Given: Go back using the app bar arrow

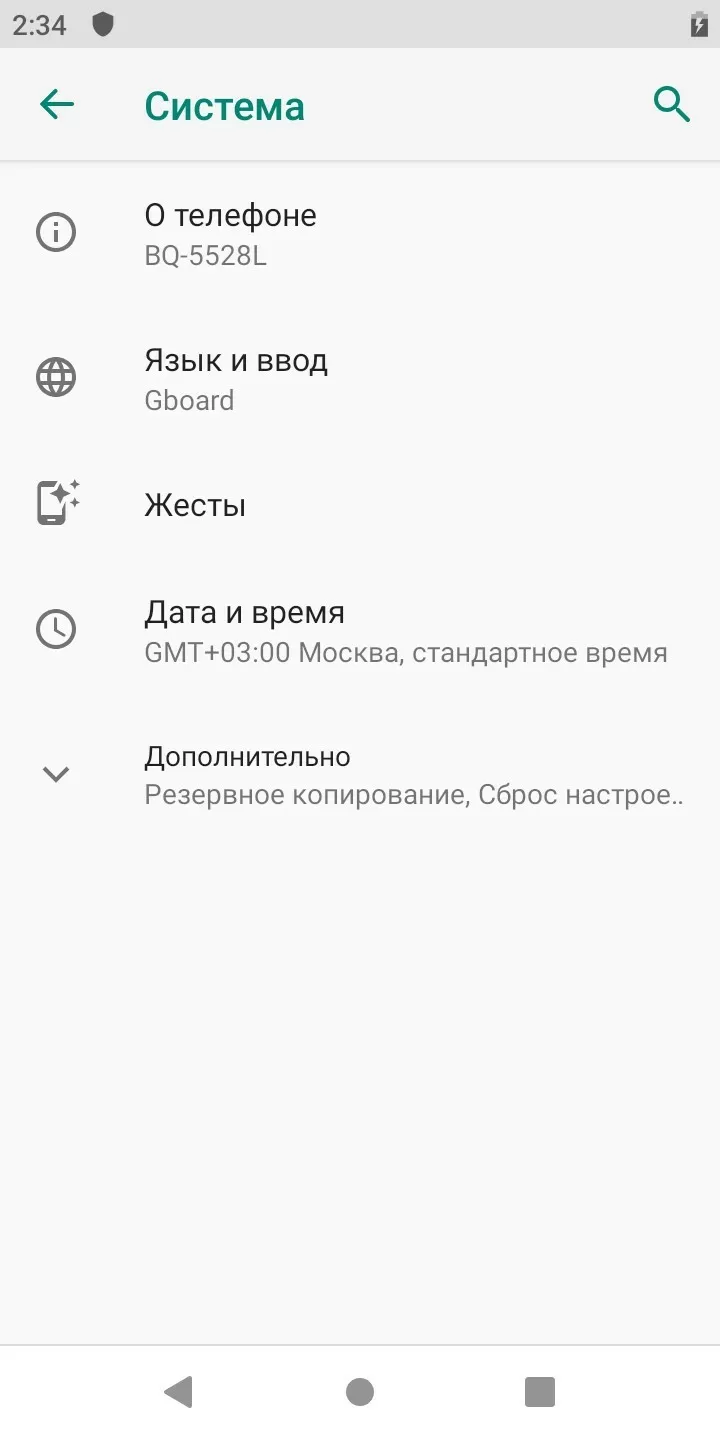Looking at the screenshot, I should (57, 104).
